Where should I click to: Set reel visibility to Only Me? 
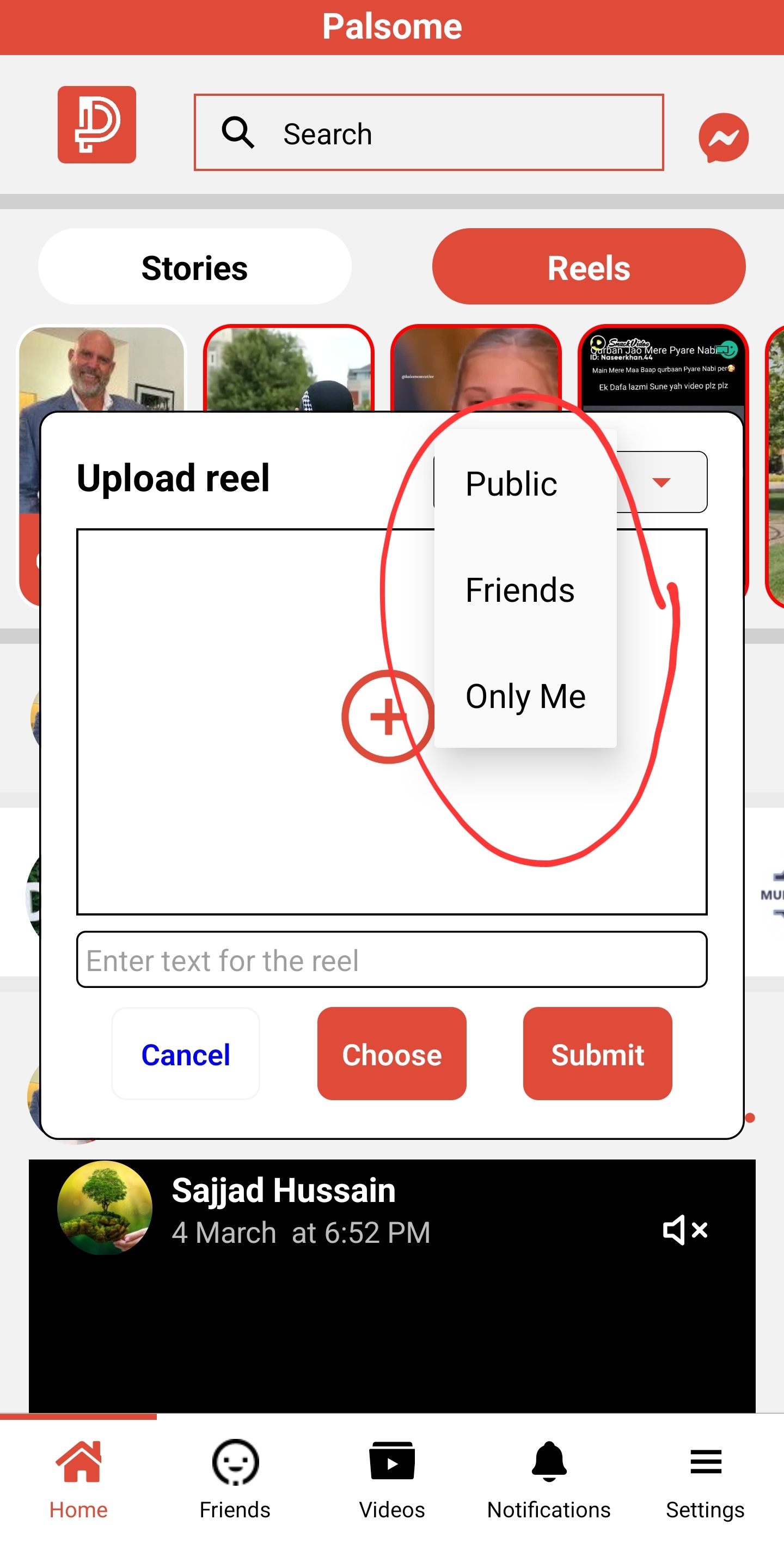pos(525,696)
